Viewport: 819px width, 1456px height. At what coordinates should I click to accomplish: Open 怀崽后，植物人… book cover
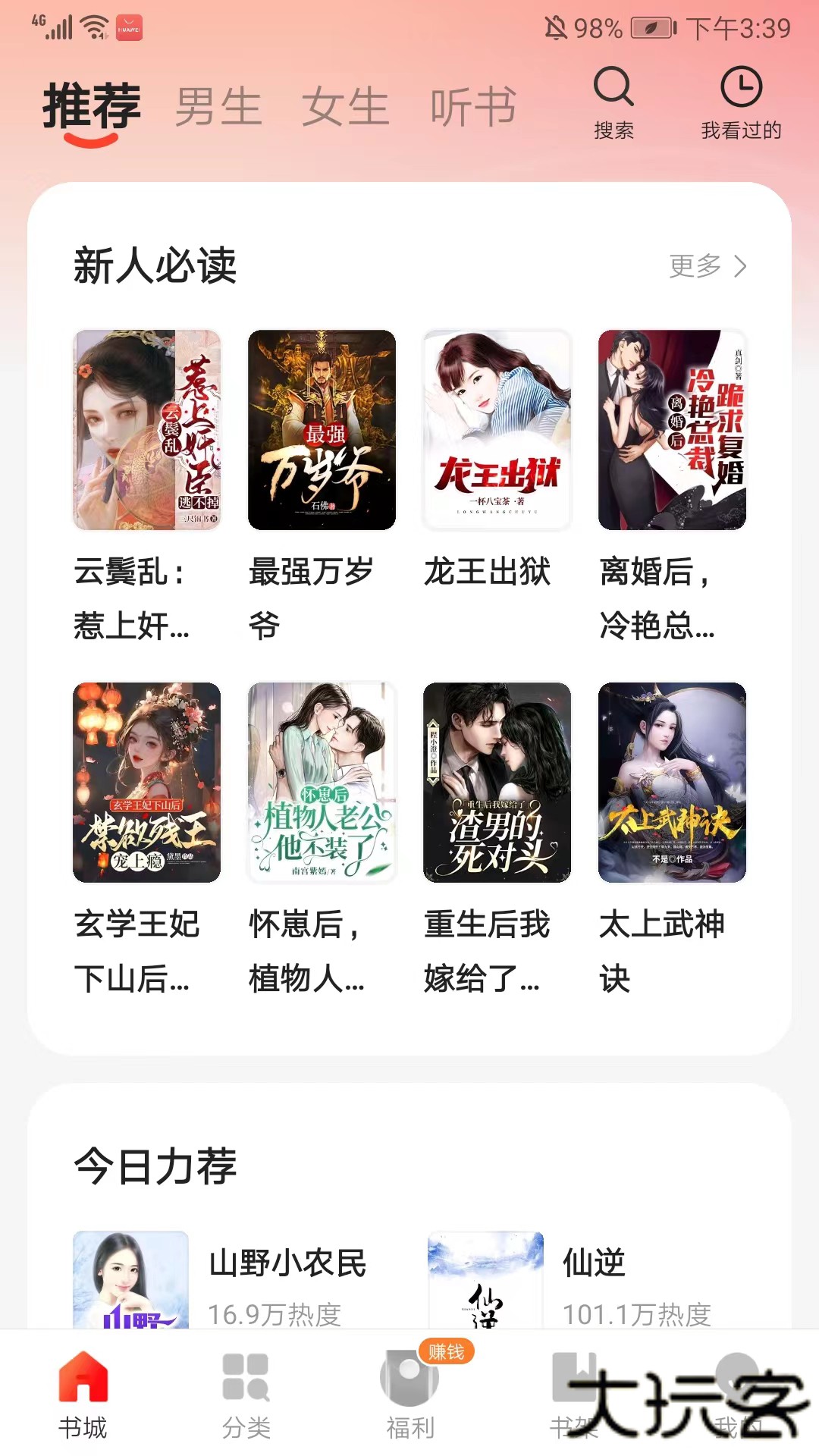pos(322,785)
